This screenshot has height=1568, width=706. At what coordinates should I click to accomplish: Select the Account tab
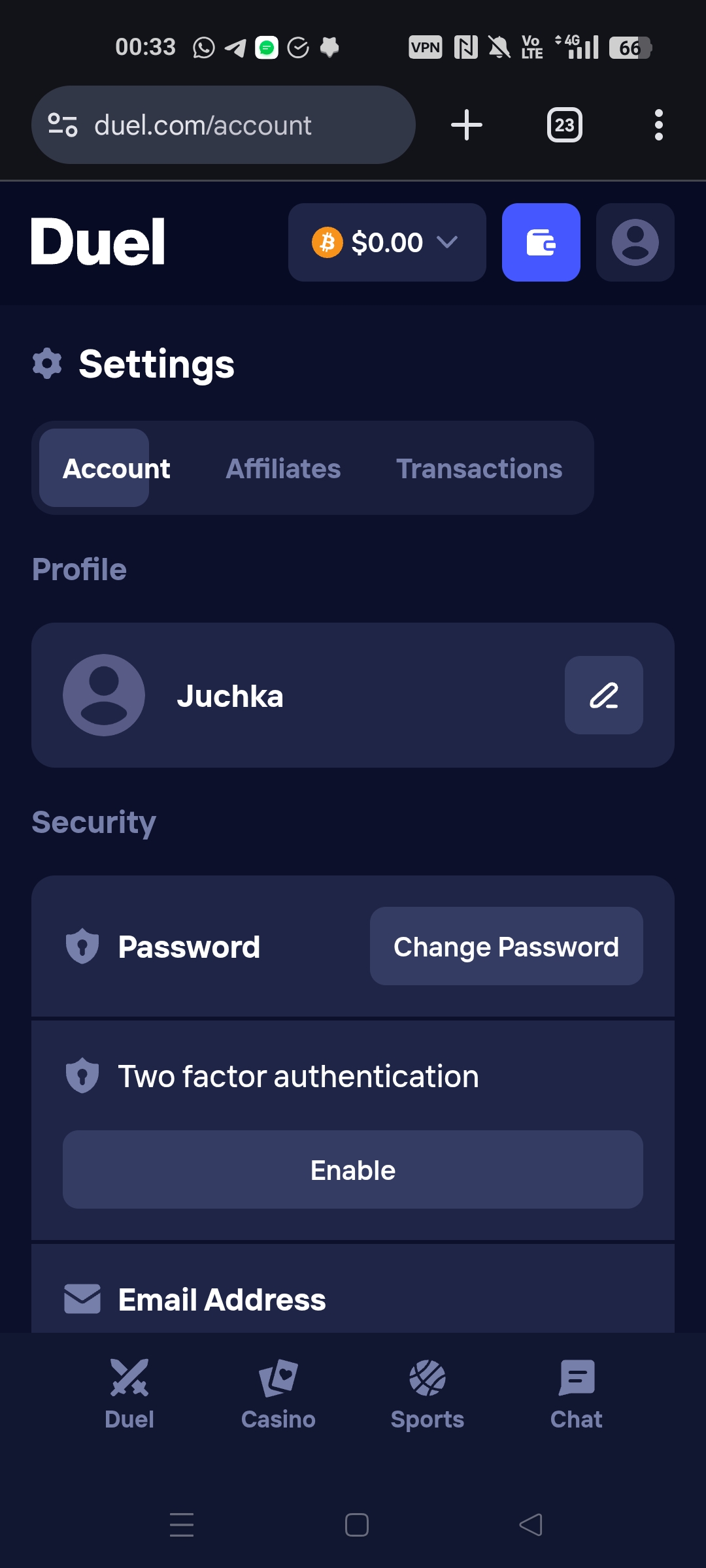click(x=116, y=468)
